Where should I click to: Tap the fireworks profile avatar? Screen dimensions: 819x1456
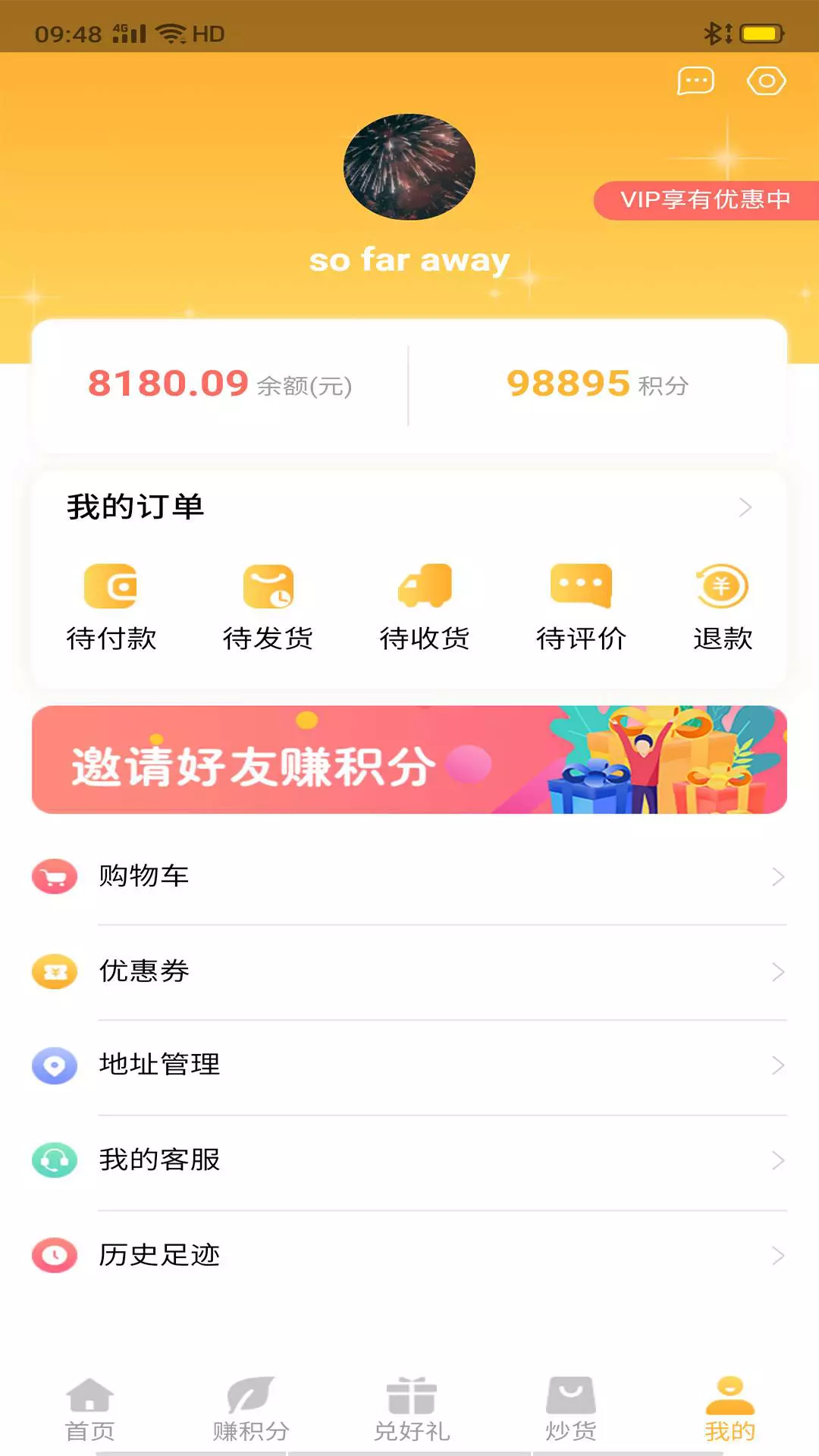tap(409, 167)
